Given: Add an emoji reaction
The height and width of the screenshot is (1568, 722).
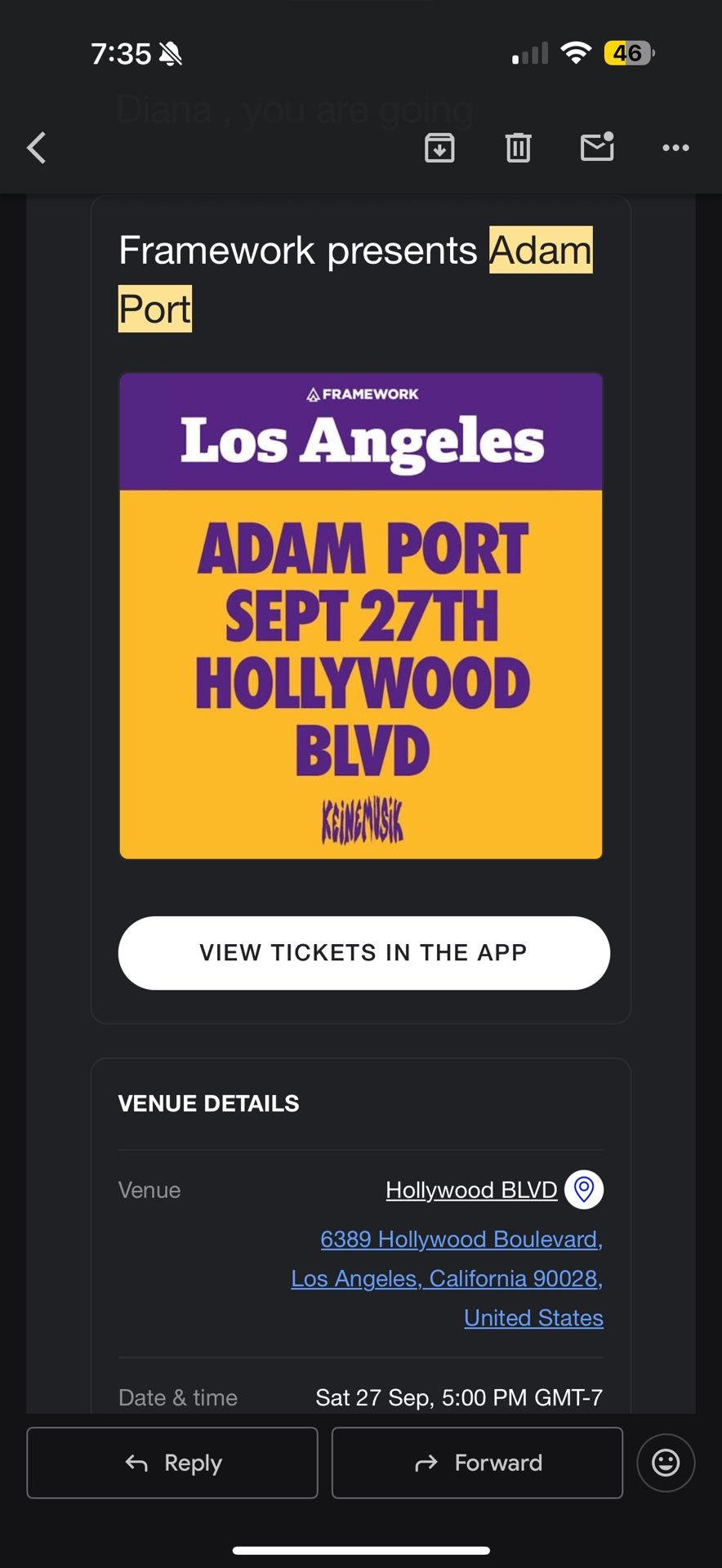Looking at the screenshot, I should pyautogui.click(x=666, y=1463).
